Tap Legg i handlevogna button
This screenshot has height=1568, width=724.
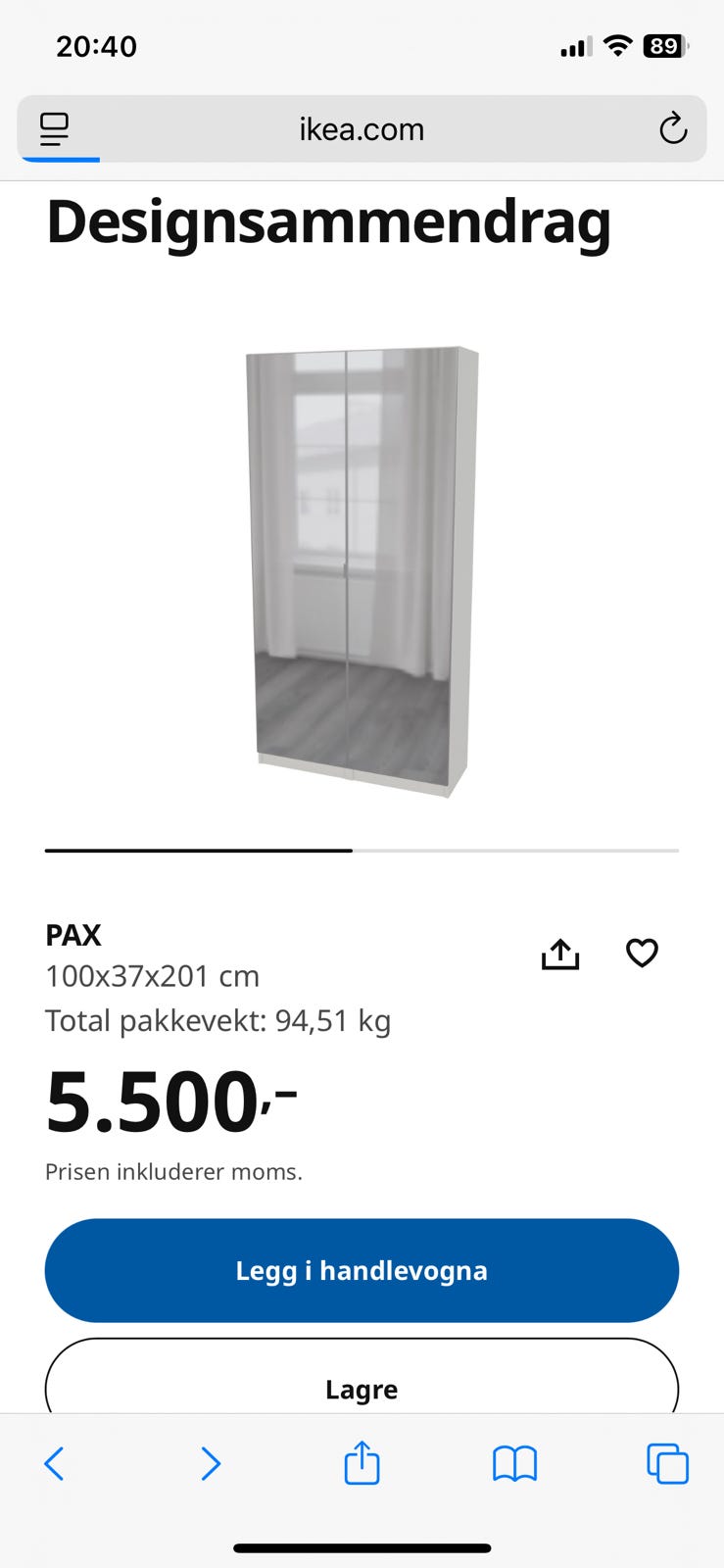(362, 1270)
